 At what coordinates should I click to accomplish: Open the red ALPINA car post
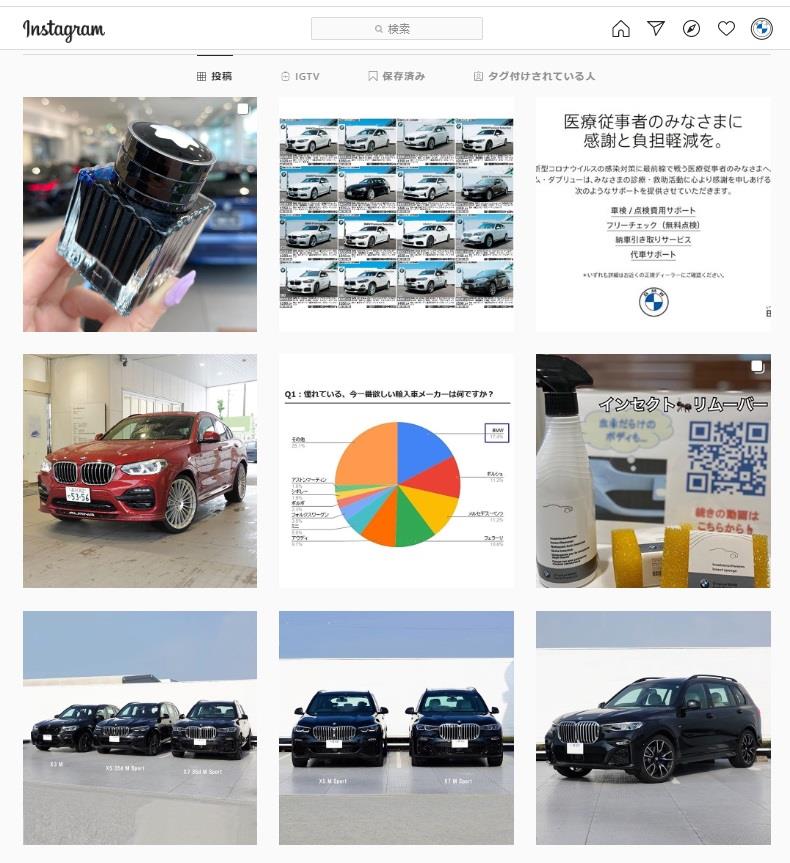point(140,470)
